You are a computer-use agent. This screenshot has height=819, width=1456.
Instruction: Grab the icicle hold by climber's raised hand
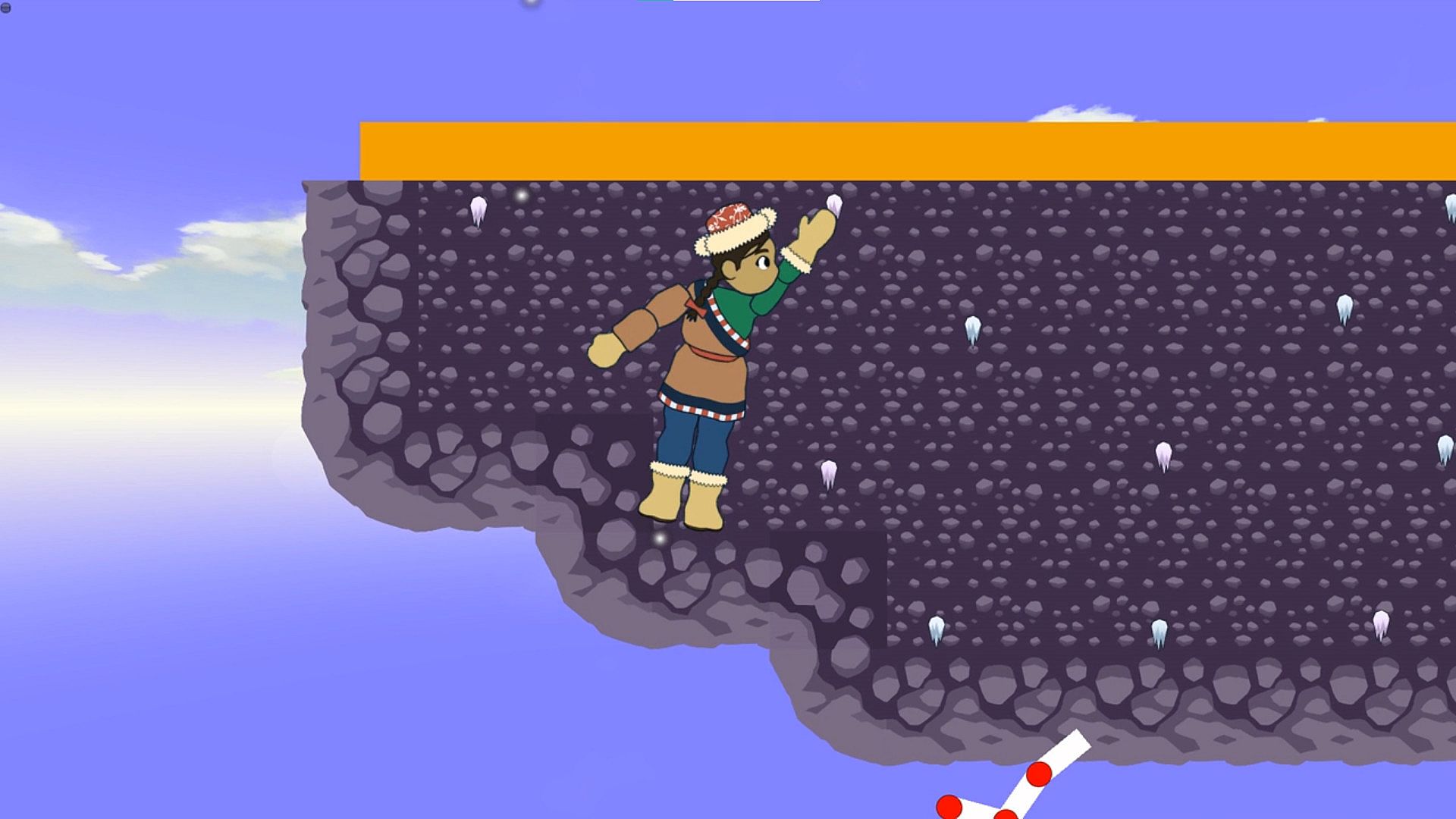coord(833,203)
